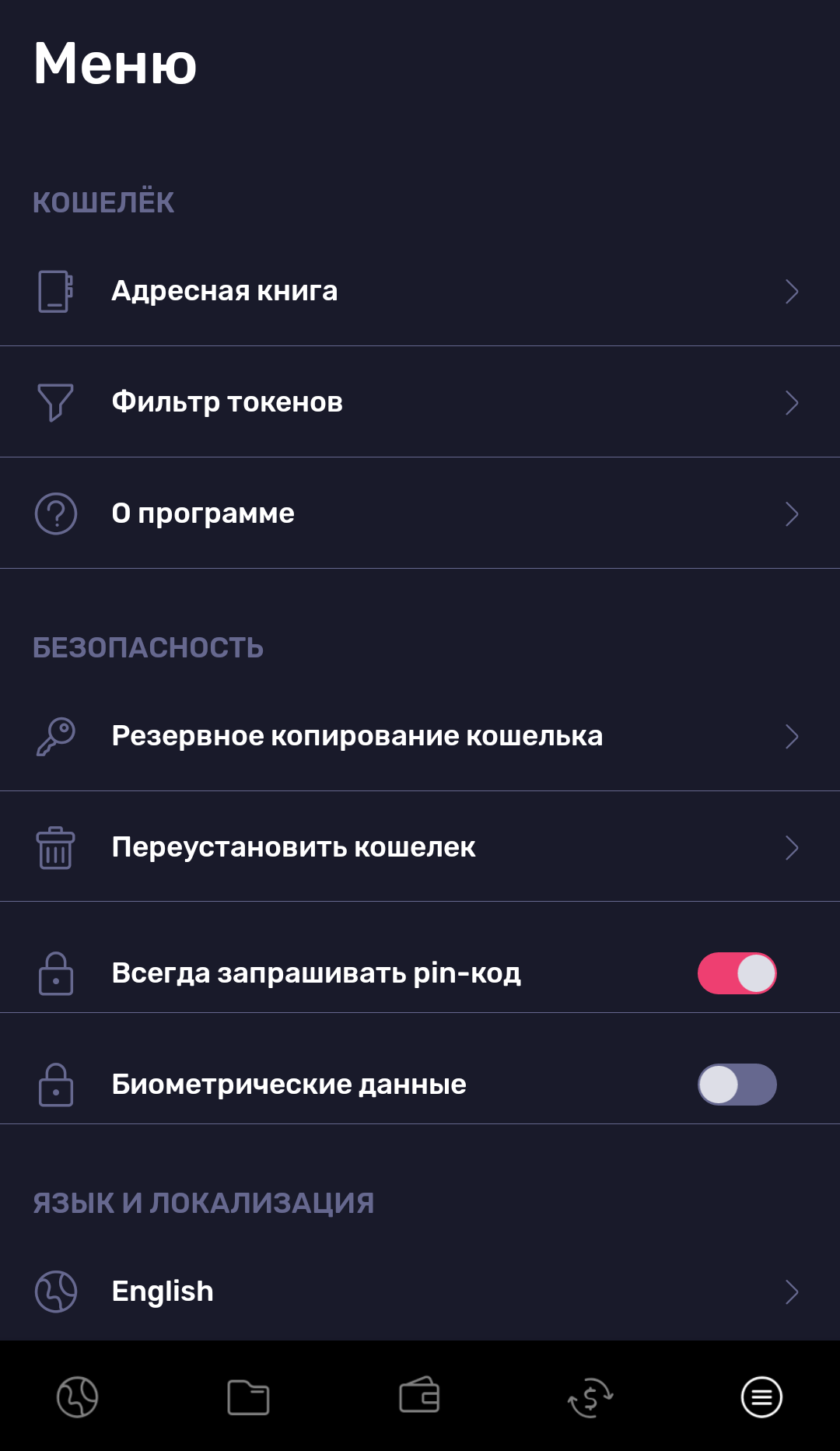
Task: Select Переустановить кошелек
Action: point(420,847)
